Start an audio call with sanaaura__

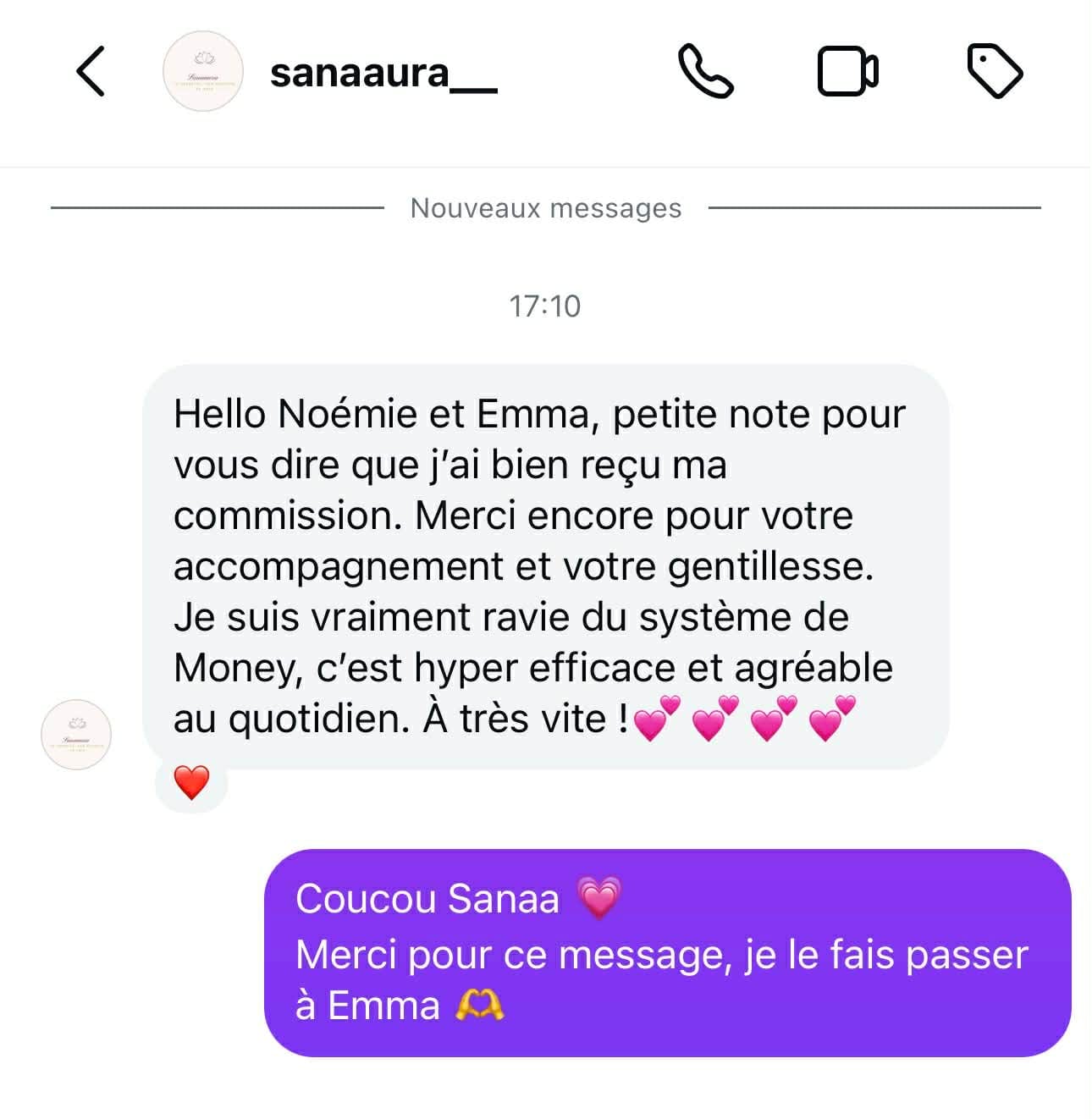click(x=705, y=72)
